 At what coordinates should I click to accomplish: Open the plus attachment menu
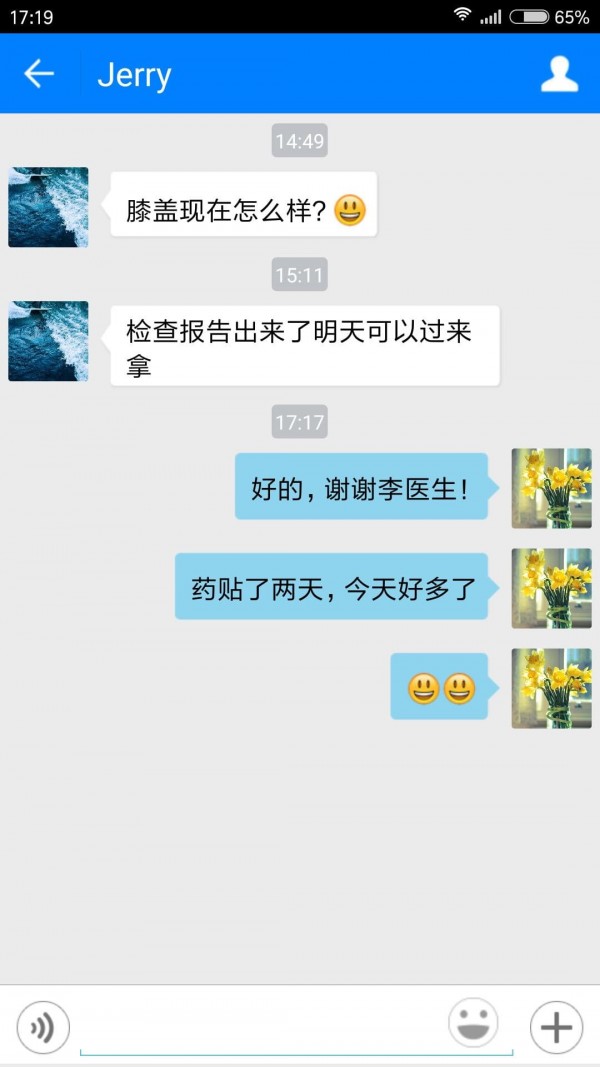[x=556, y=1026]
